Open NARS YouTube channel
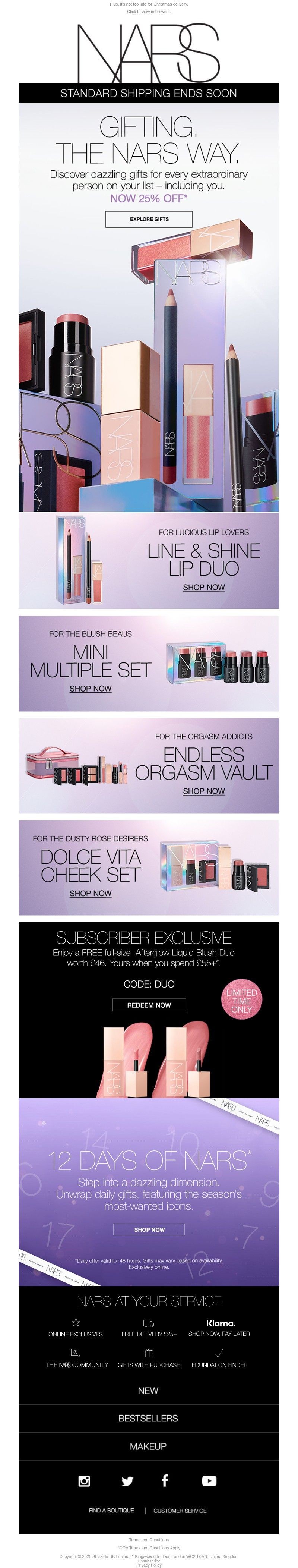 (x=209, y=1481)
